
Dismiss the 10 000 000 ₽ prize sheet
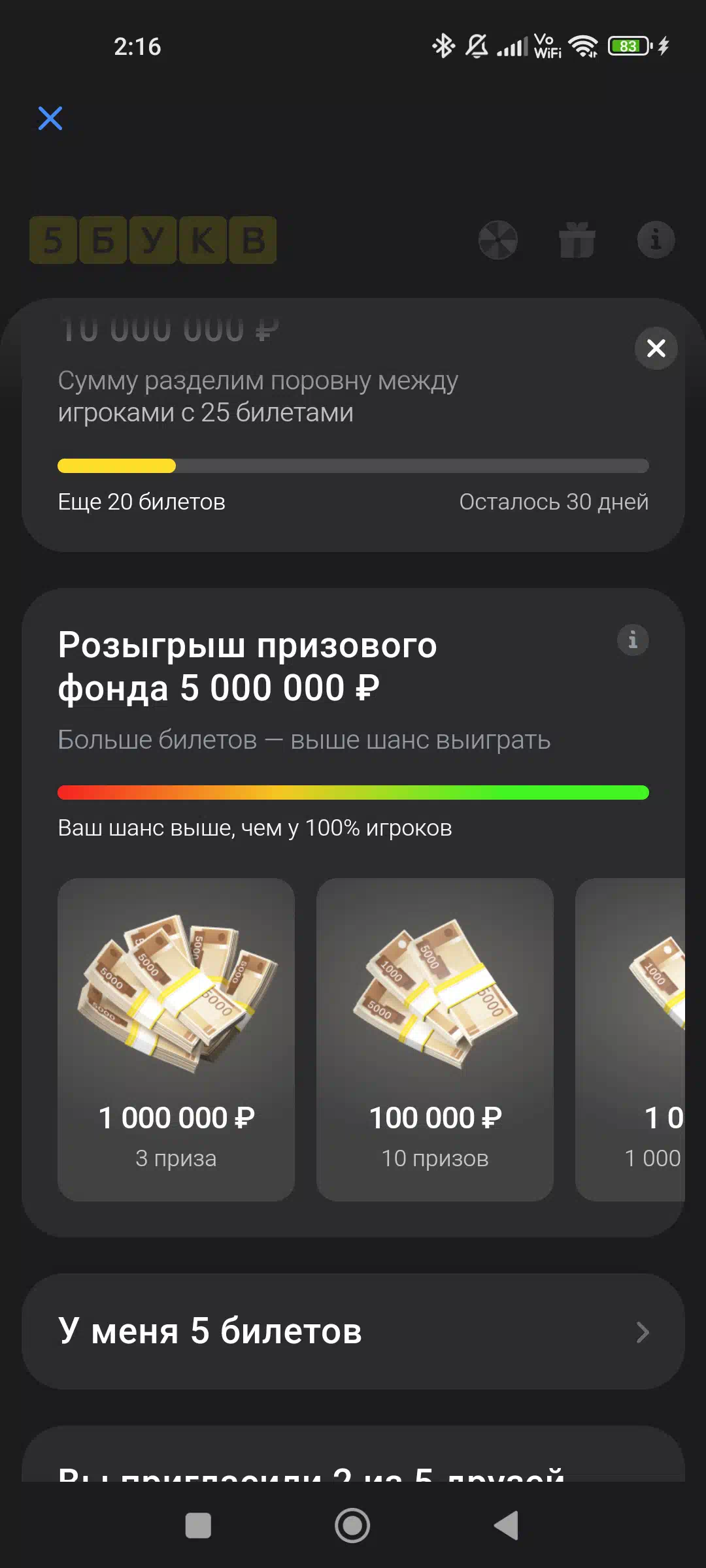coord(656,348)
